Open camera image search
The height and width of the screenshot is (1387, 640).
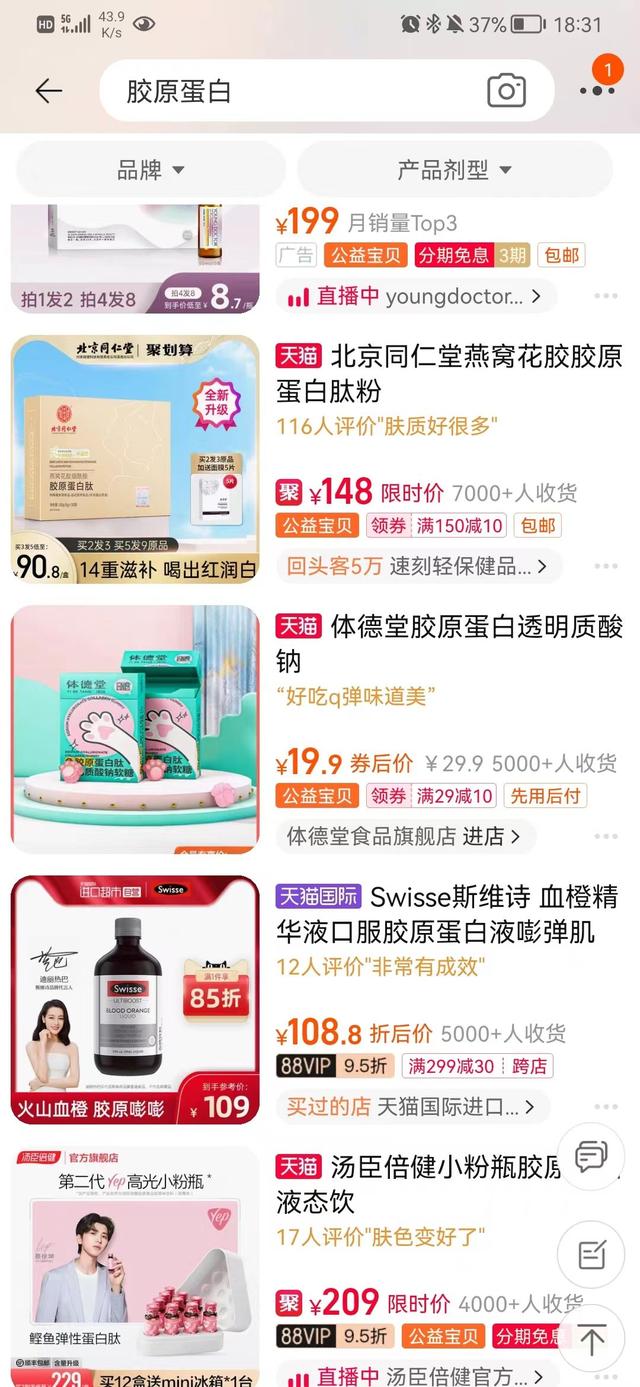pyautogui.click(x=506, y=91)
